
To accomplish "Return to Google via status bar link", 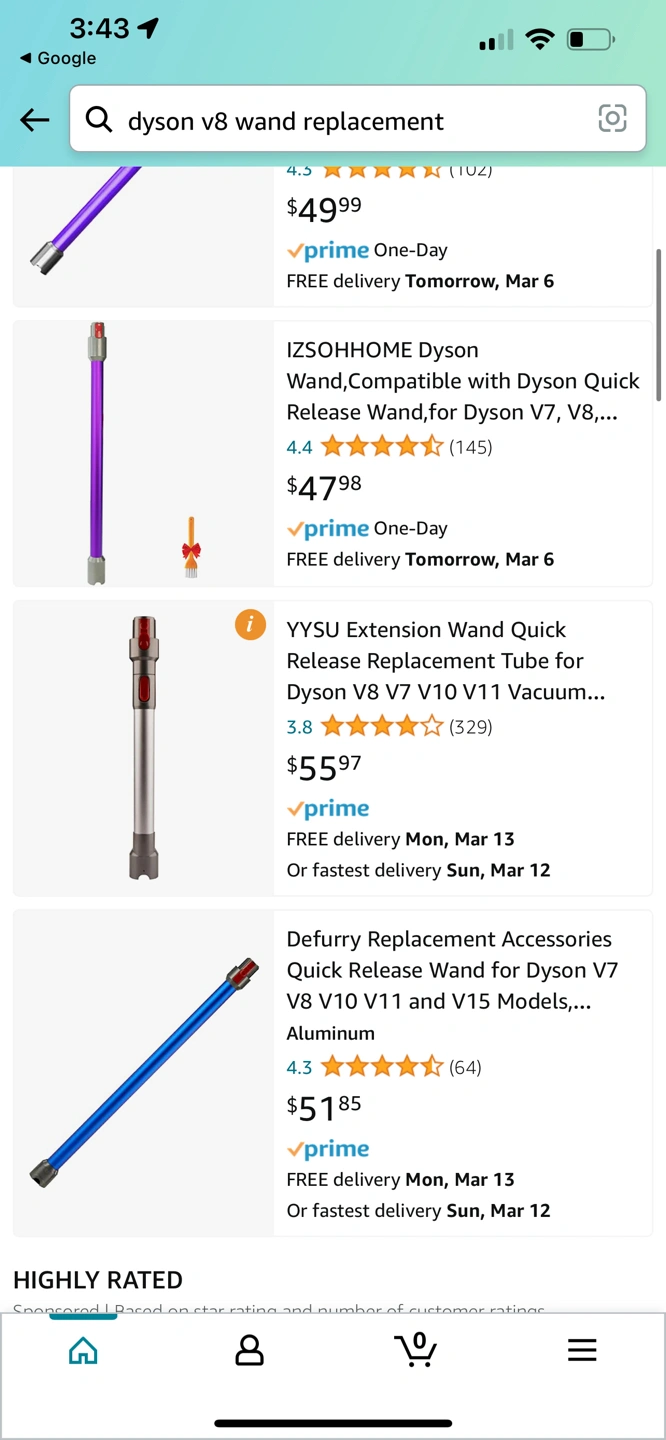I will pos(58,58).
